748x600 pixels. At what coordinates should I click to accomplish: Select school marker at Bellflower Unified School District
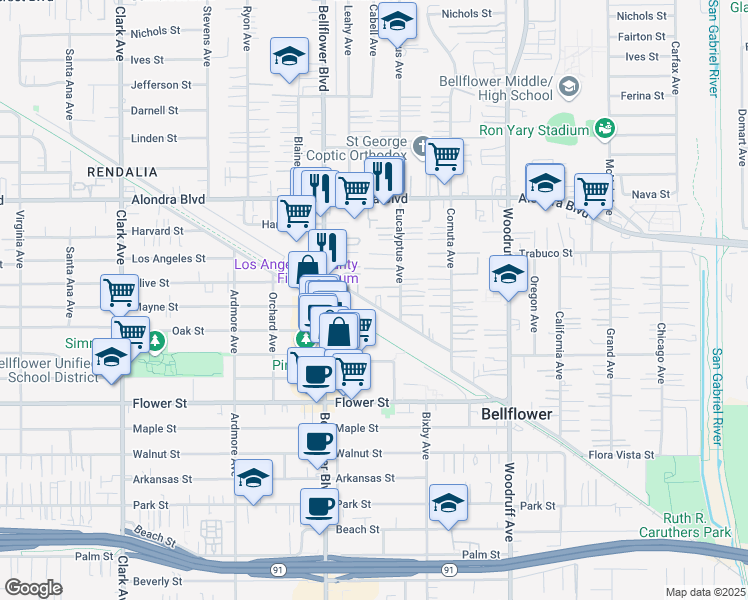click(111, 358)
